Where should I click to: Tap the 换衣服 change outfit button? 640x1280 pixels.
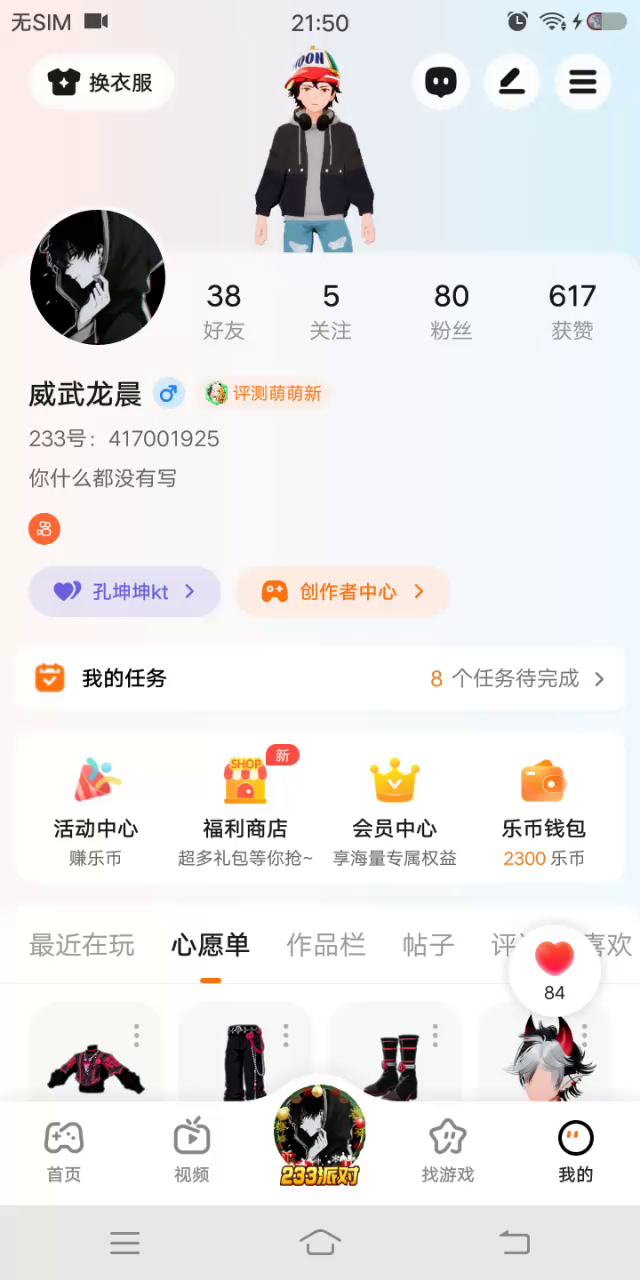point(102,82)
